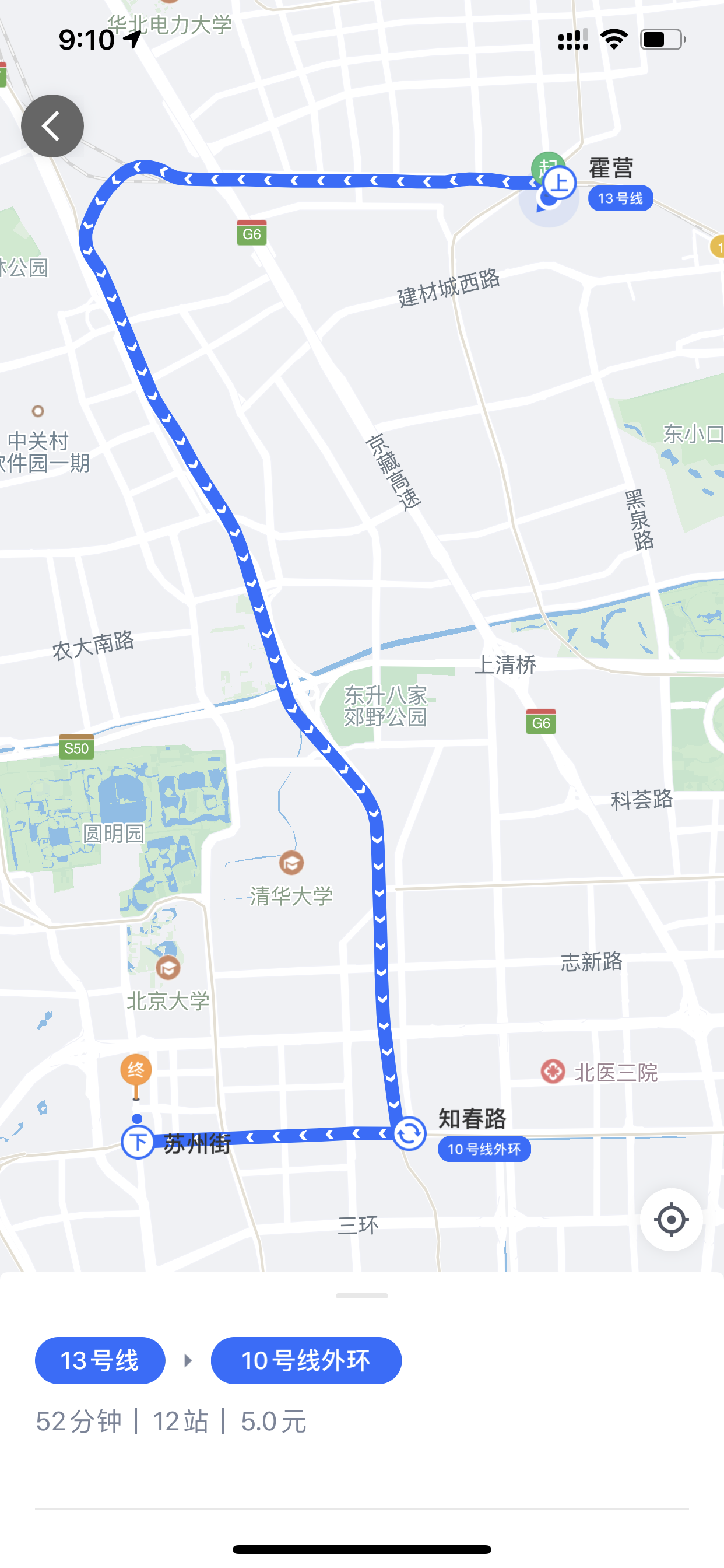The height and width of the screenshot is (1568, 724).
Task: Select the 10号线外环 route chip
Action: tap(306, 1360)
